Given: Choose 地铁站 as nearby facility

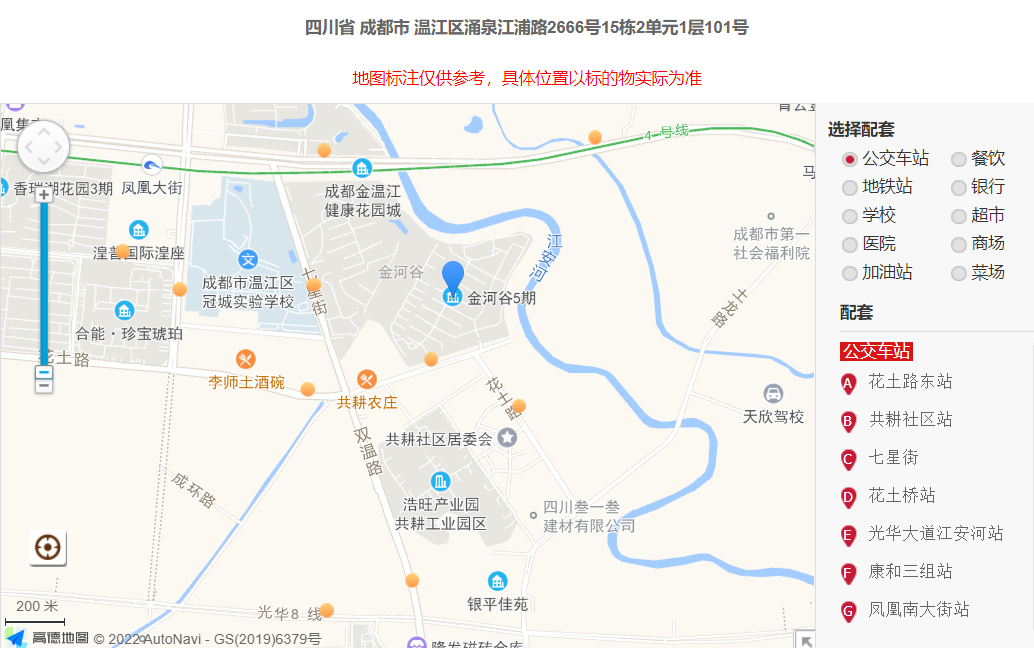Looking at the screenshot, I should point(850,187).
